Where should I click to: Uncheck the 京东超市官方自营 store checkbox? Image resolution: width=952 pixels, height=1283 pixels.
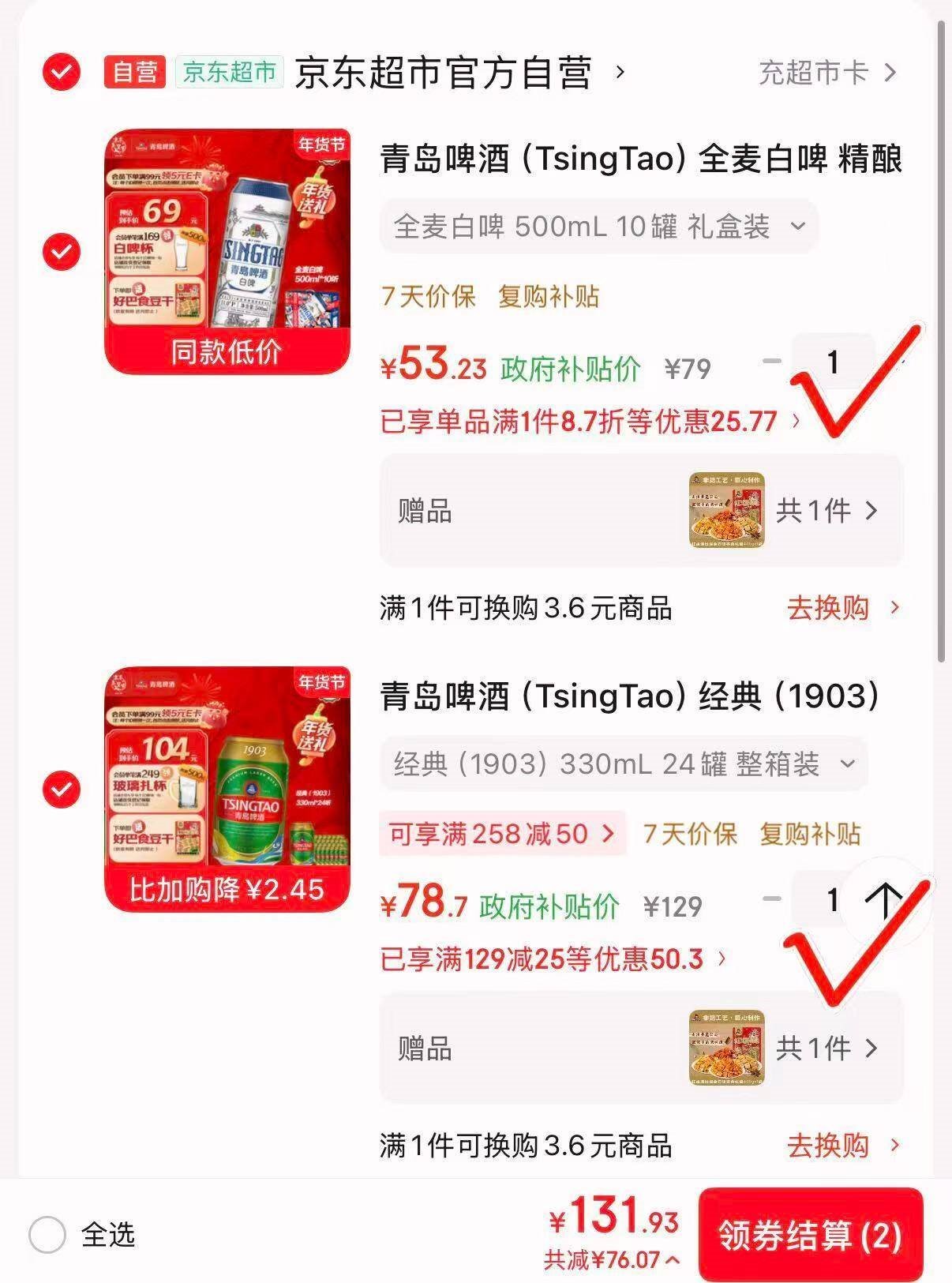pyautogui.click(x=61, y=72)
